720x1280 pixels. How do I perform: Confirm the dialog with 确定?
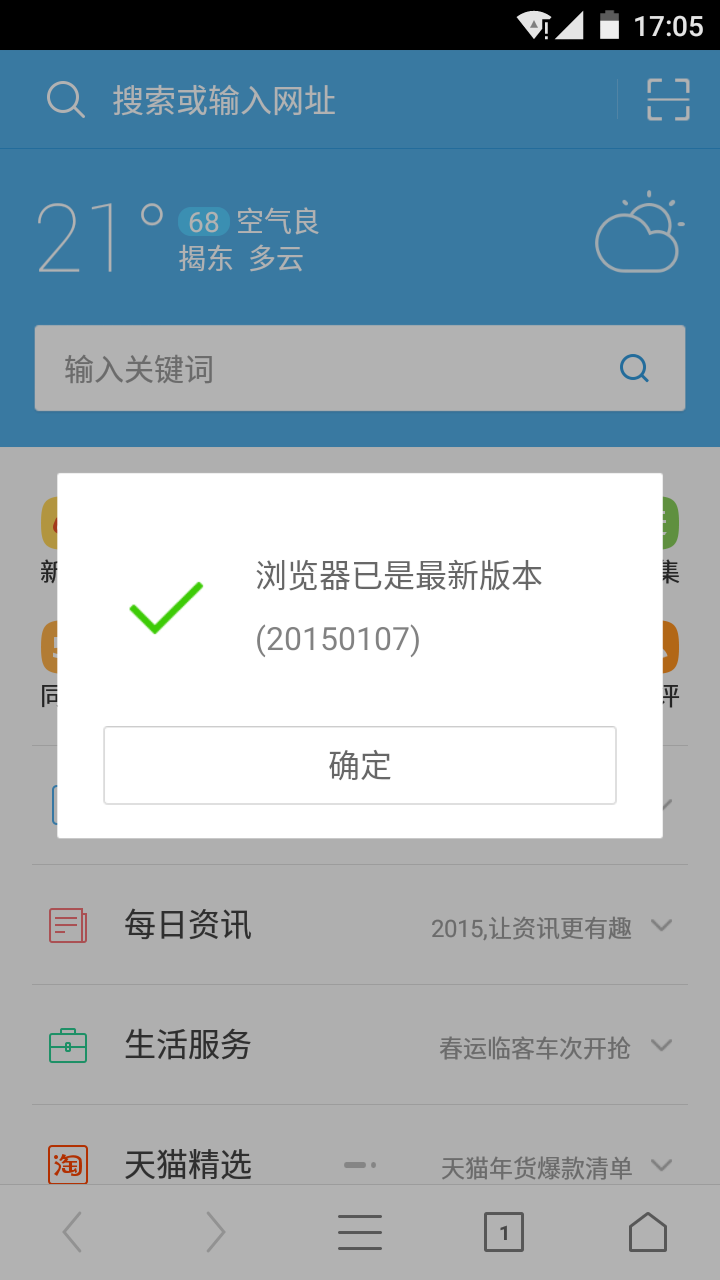point(360,765)
